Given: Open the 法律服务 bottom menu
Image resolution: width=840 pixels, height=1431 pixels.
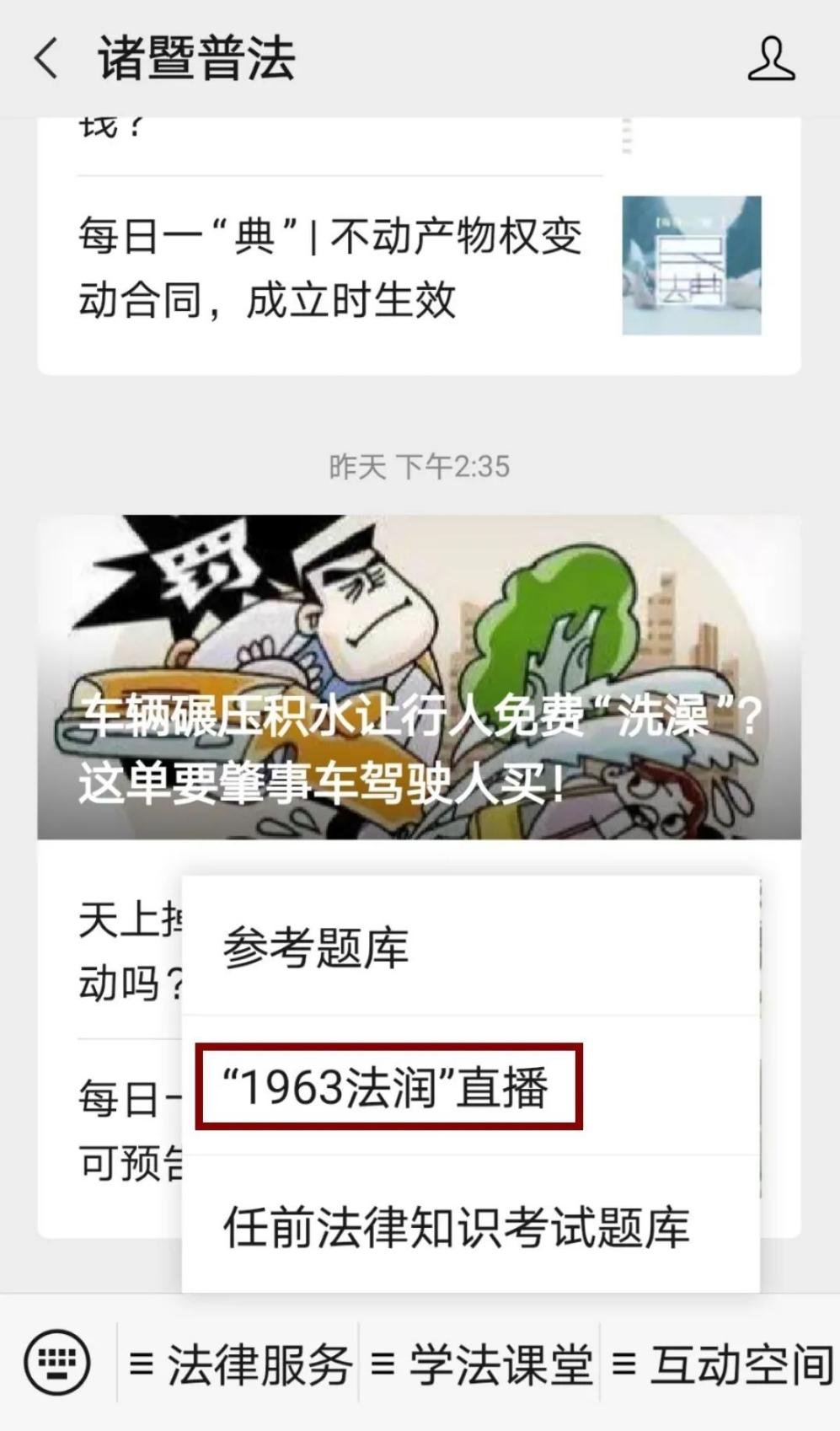Looking at the screenshot, I should point(238,1363).
